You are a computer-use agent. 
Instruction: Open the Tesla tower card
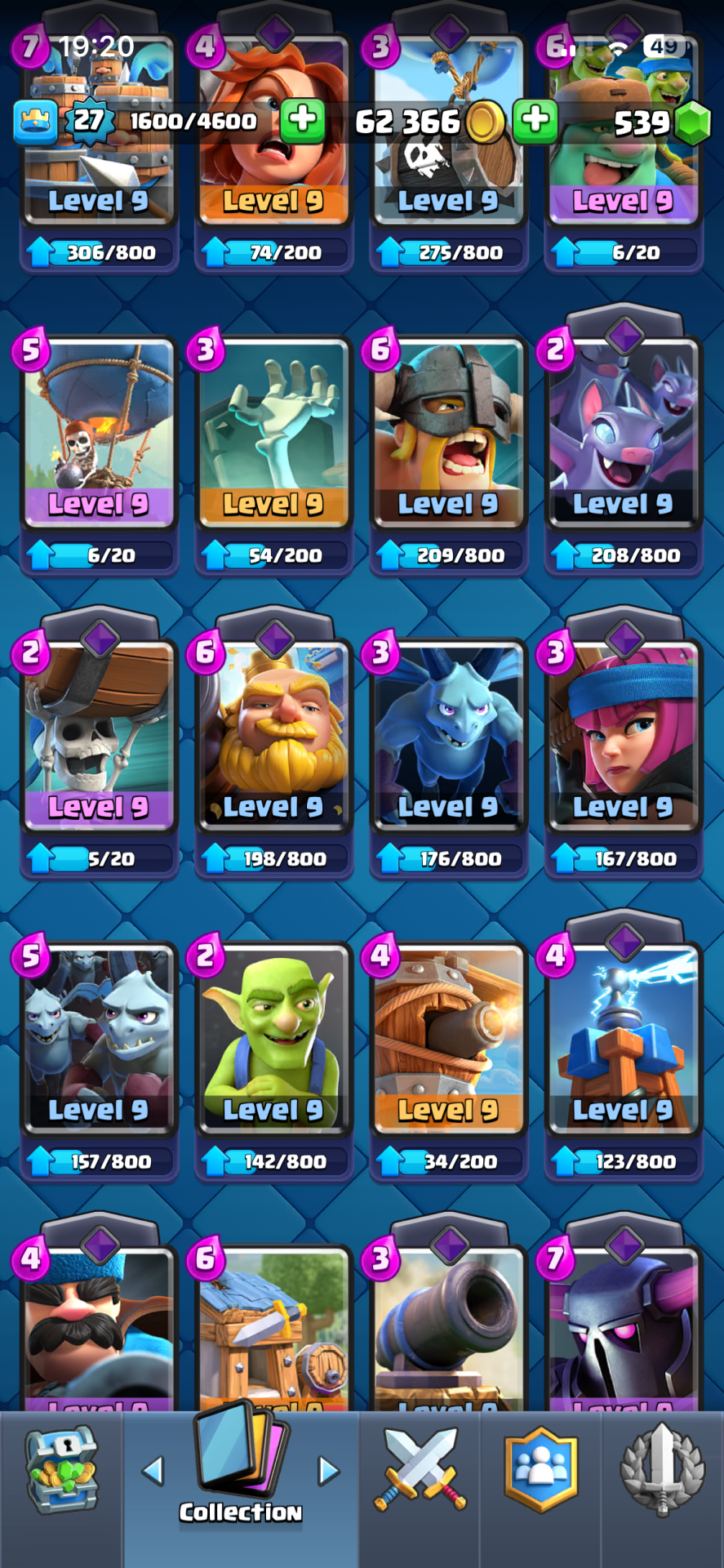tap(623, 1039)
